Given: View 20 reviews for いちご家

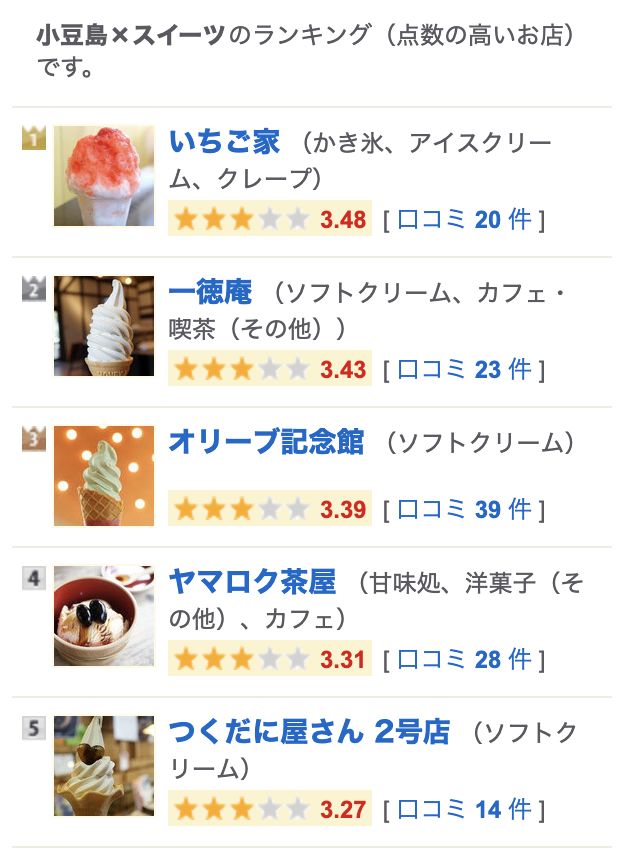Looking at the screenshot, I should click(x=464, y=219).
